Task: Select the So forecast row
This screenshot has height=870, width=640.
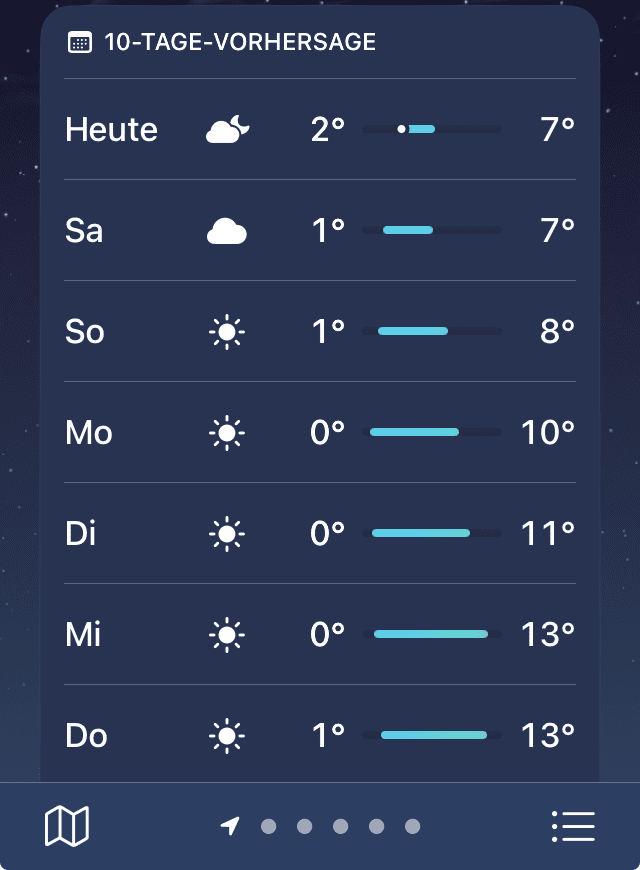Action: pos(320,332)
